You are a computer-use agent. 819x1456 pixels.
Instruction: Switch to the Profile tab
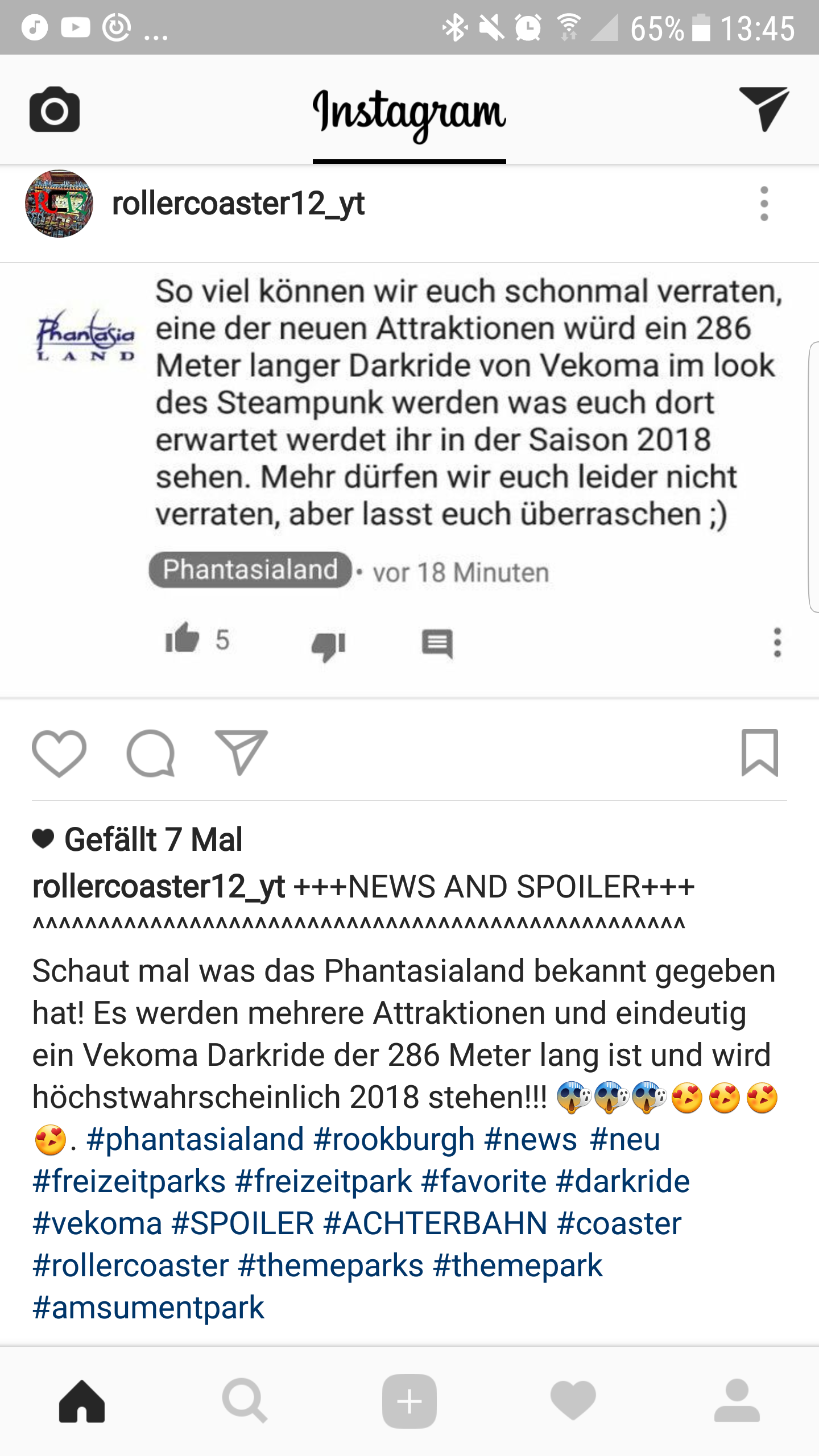pos(737,1401)
